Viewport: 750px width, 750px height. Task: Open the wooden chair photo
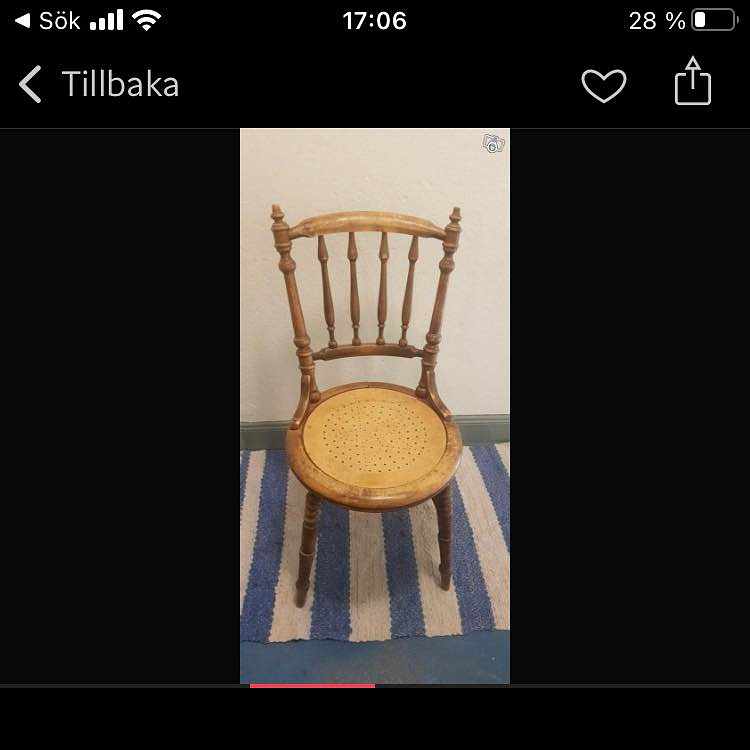(375, 405)
